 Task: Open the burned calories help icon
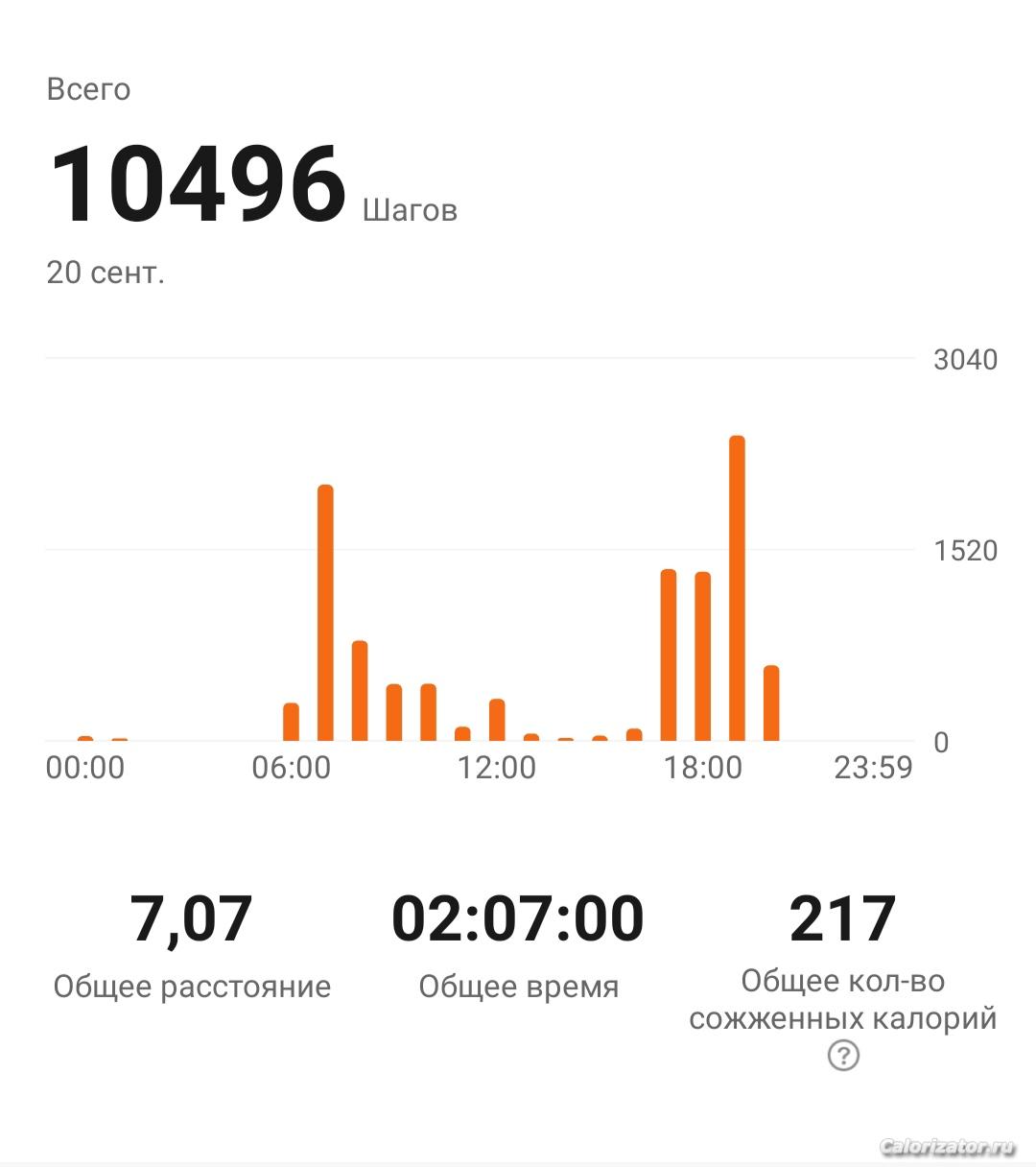point(843,1056)
